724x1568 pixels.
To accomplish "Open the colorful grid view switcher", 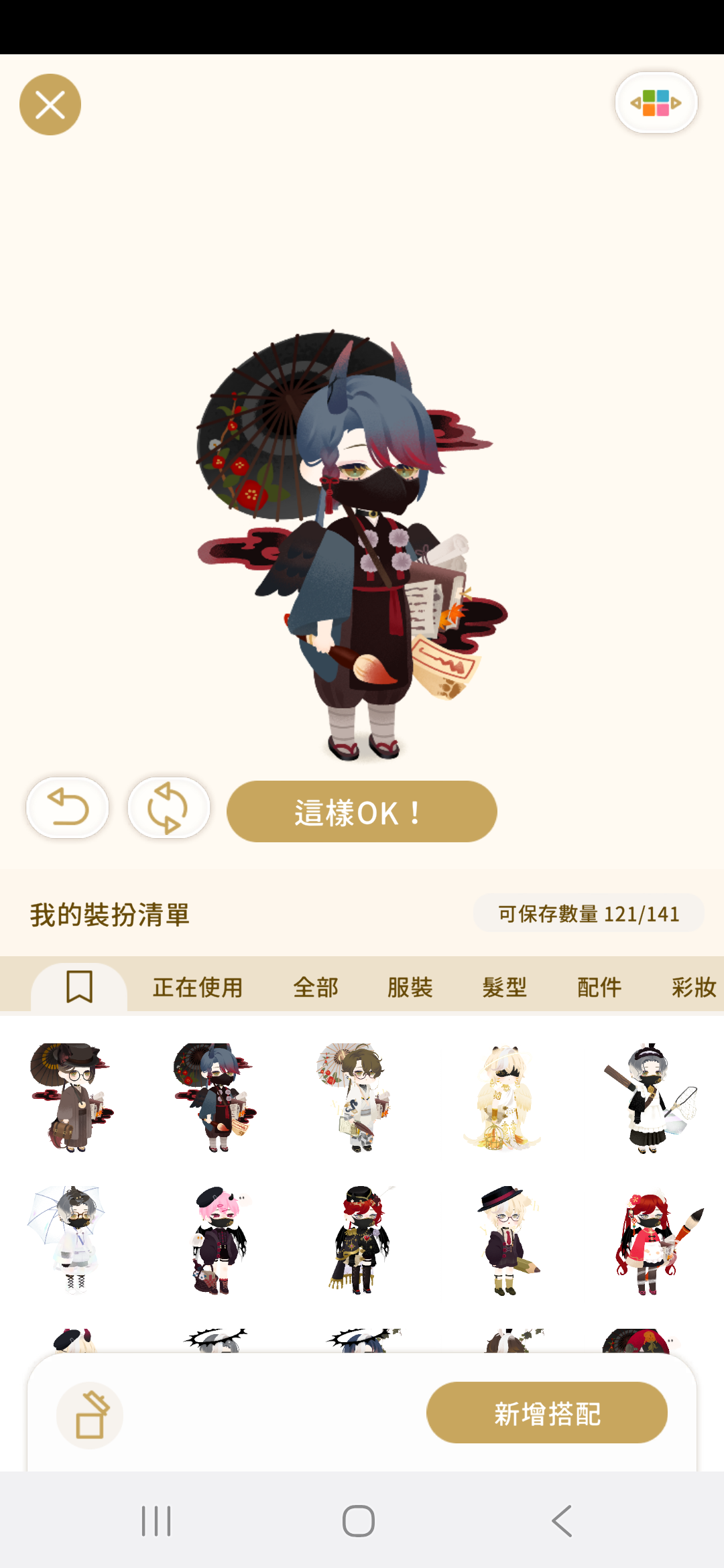I will (x=656, y=103).
